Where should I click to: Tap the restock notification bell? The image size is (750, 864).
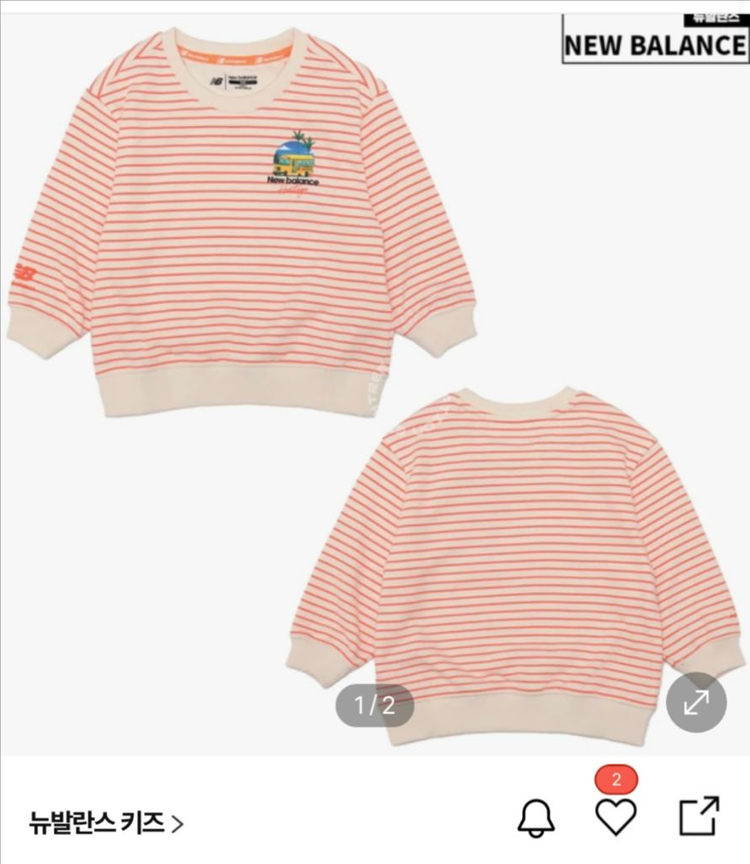point(536,817)
